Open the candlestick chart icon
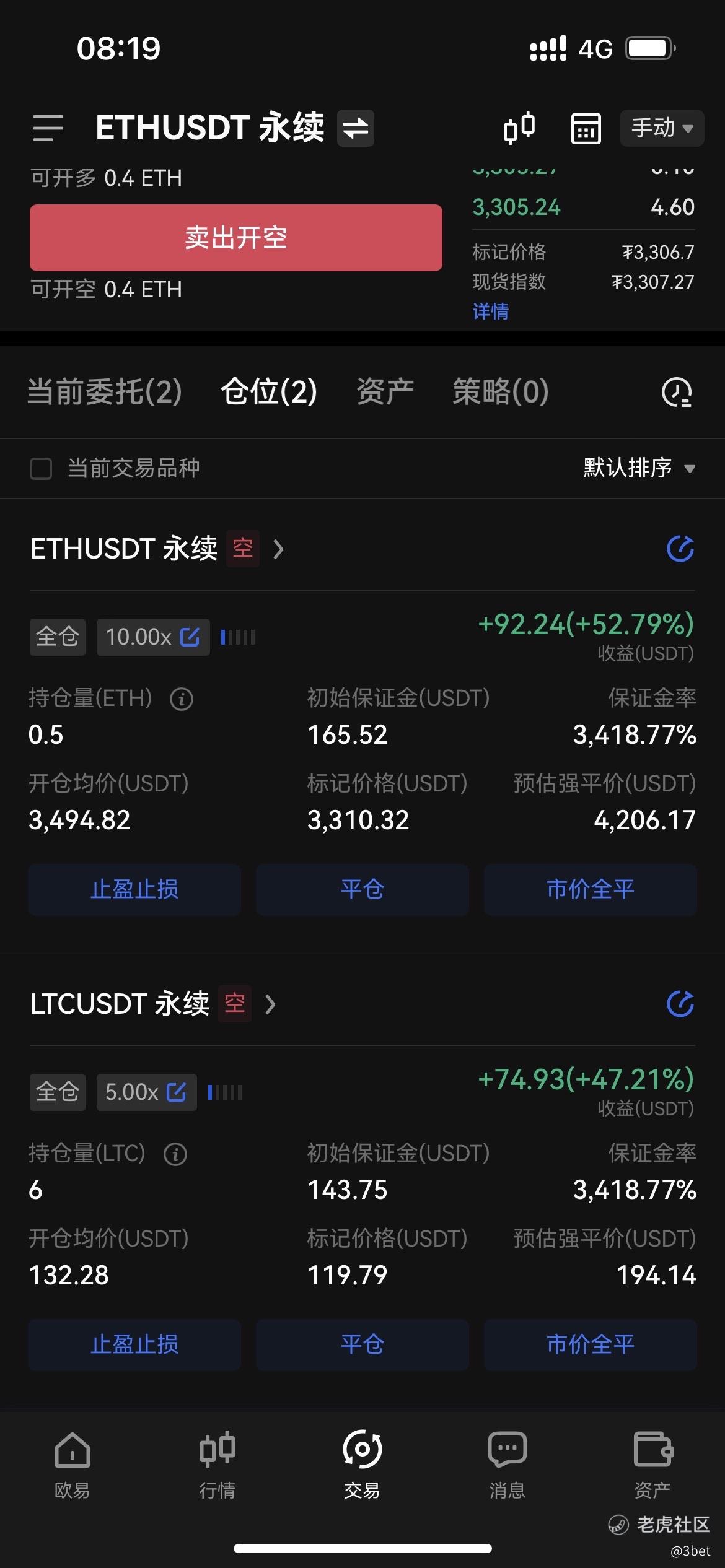725x1568 pixels. (x=519, y=128)
